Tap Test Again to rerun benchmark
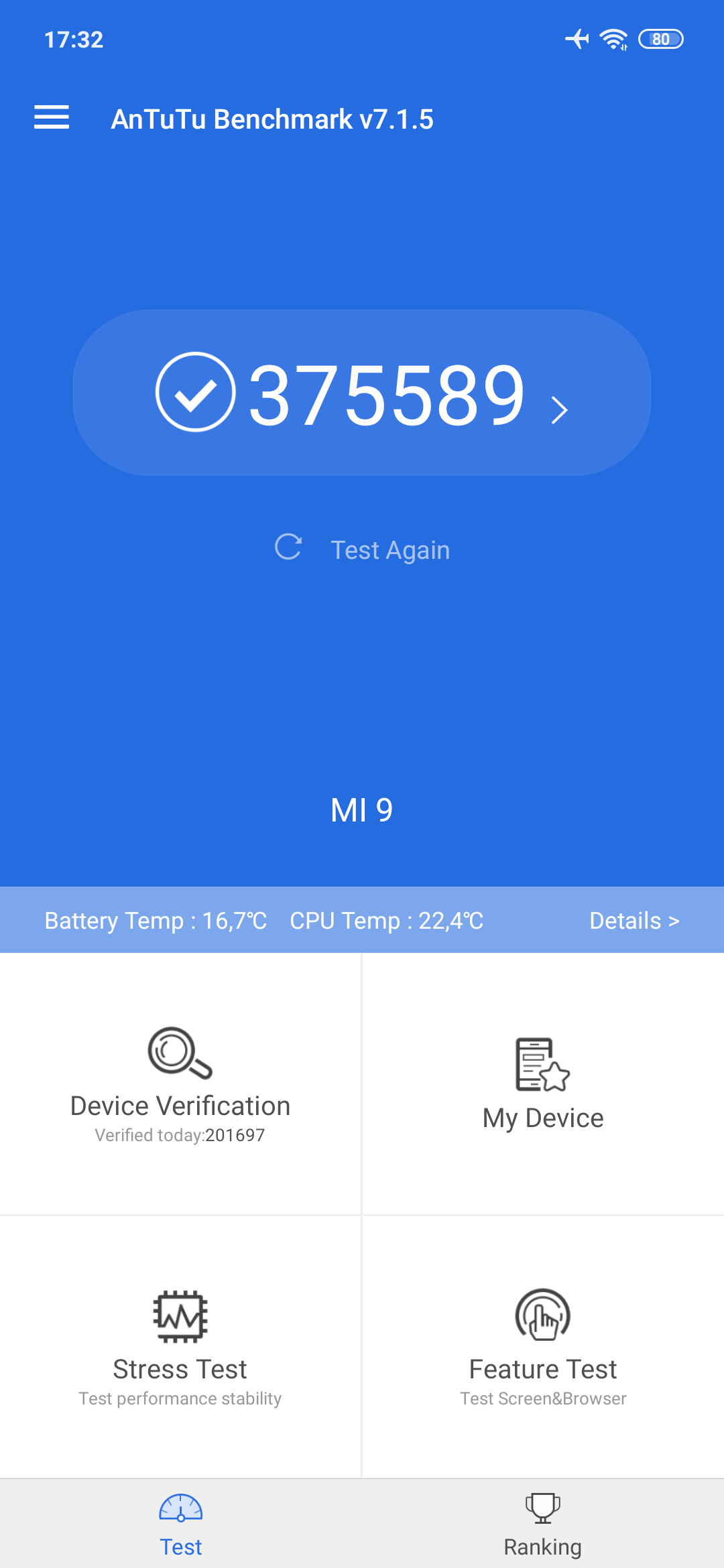 [x=363, y=549]
